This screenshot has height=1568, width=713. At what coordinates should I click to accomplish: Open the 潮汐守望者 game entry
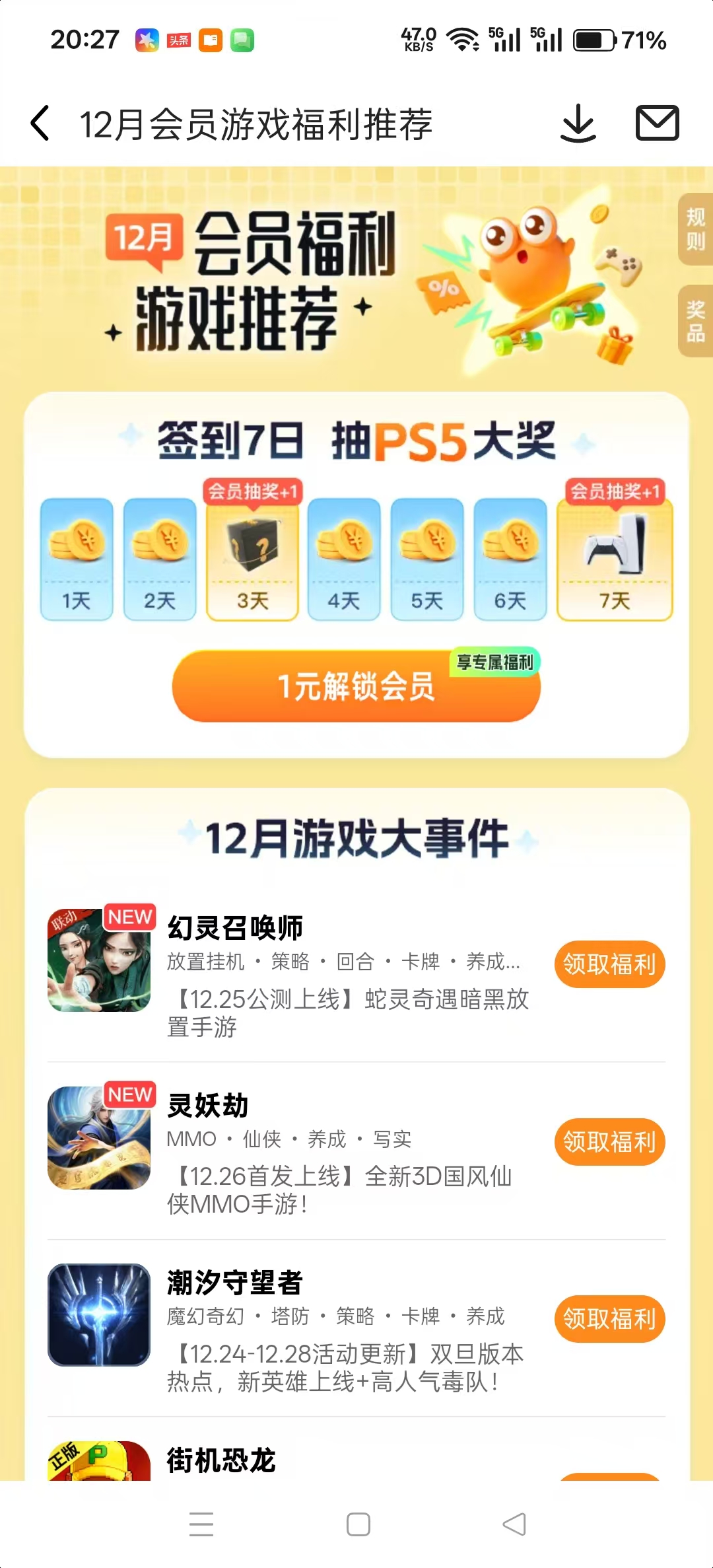[234, 1283]
